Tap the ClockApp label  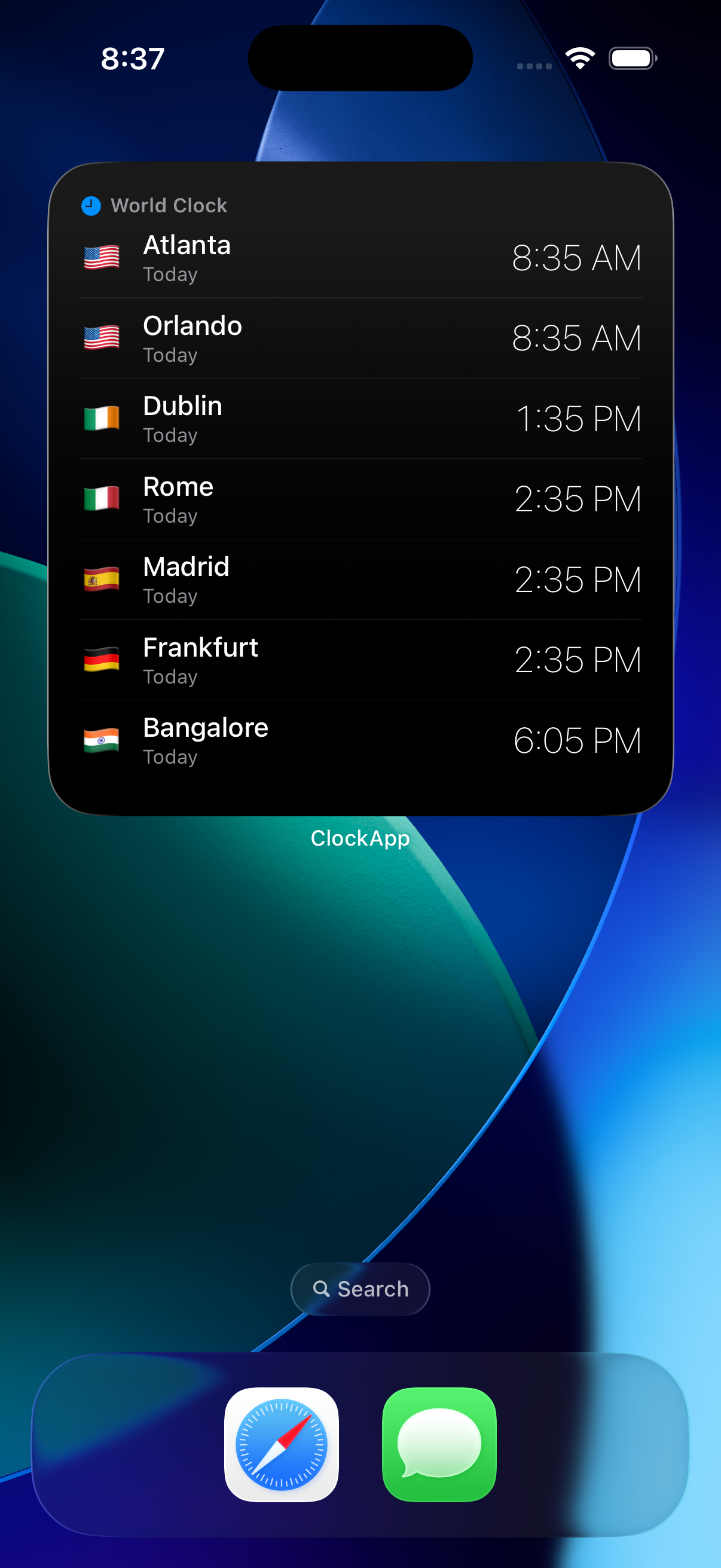(x=360, y=838)
